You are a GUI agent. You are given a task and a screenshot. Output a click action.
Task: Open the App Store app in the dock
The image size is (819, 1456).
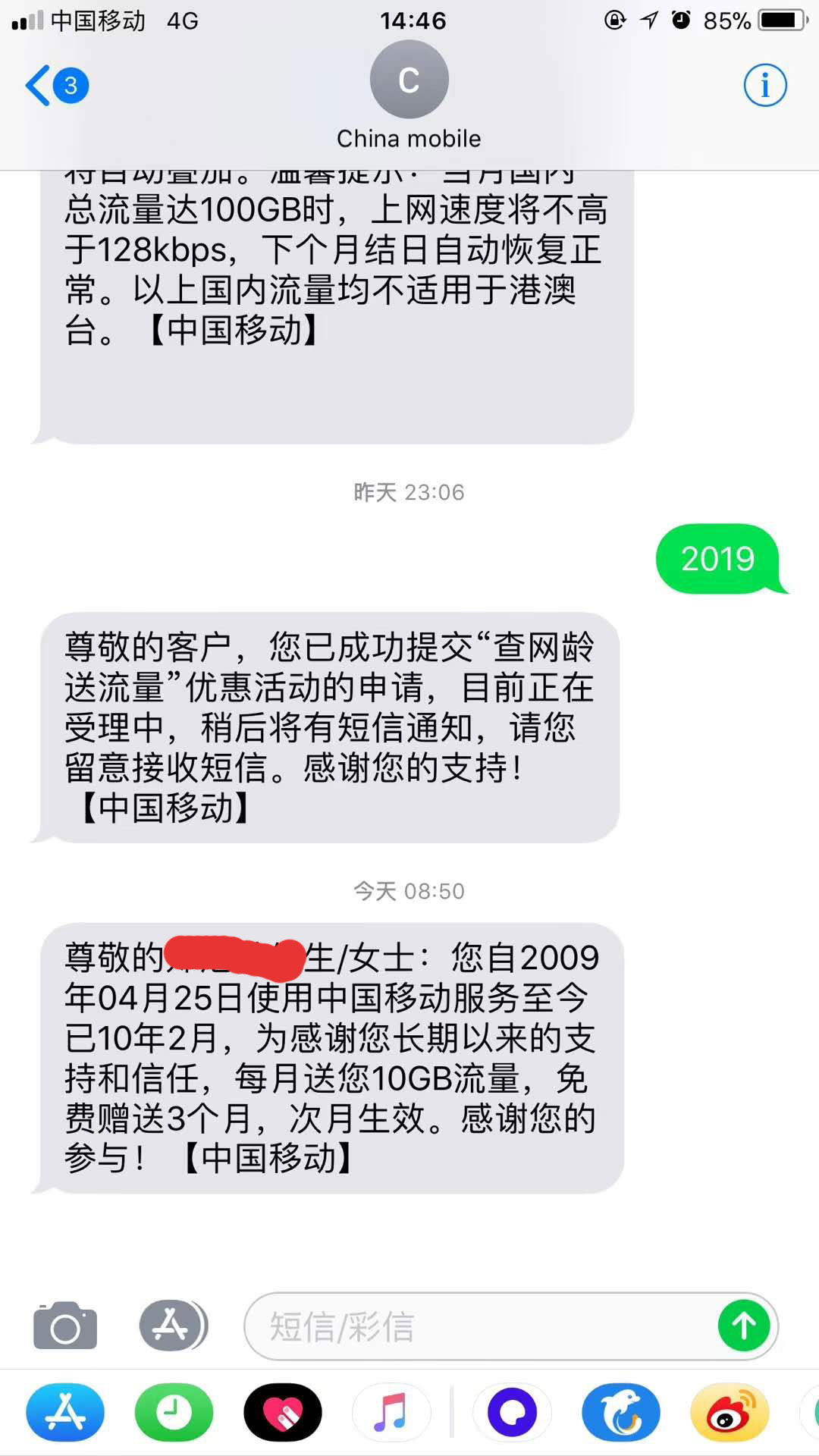(65, 1412)
